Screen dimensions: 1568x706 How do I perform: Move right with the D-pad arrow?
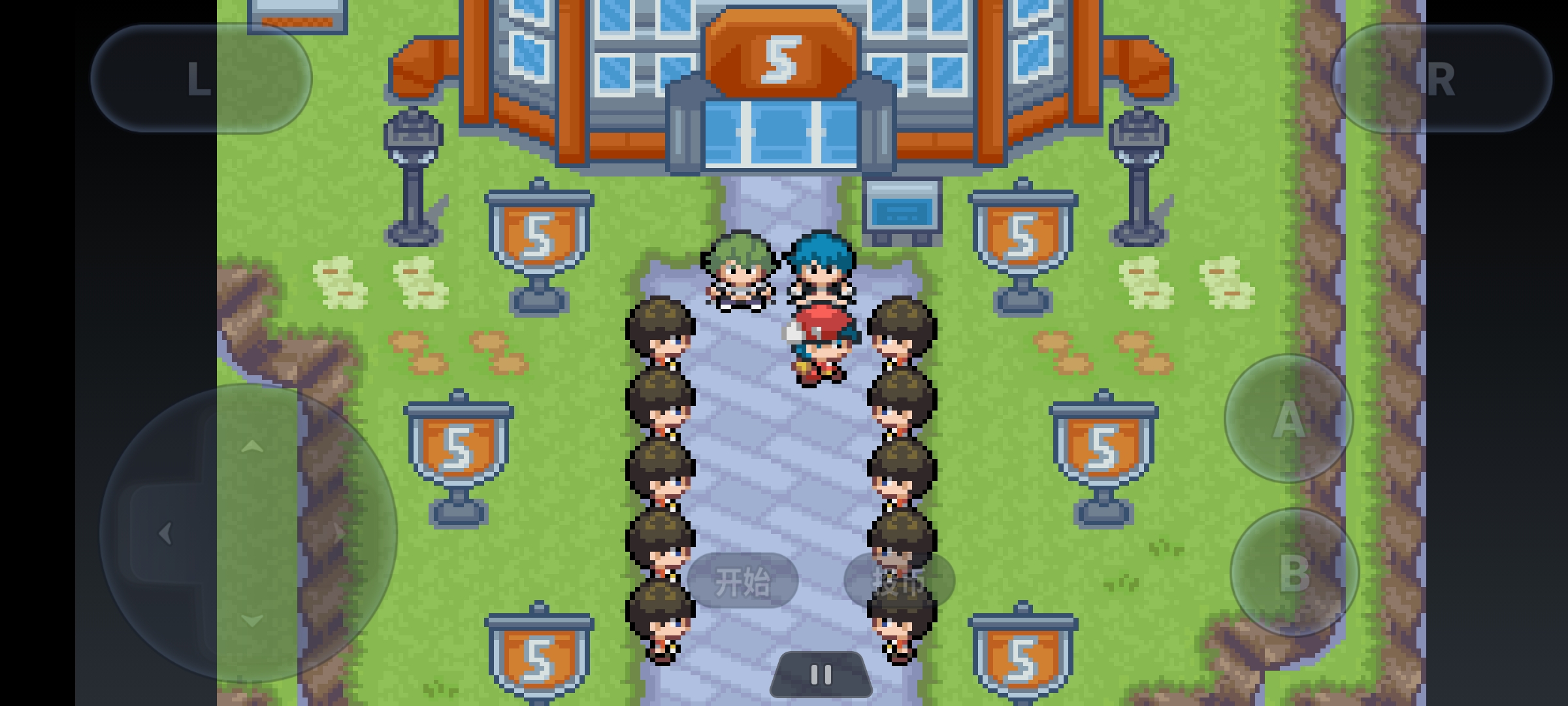coord(340,533)
